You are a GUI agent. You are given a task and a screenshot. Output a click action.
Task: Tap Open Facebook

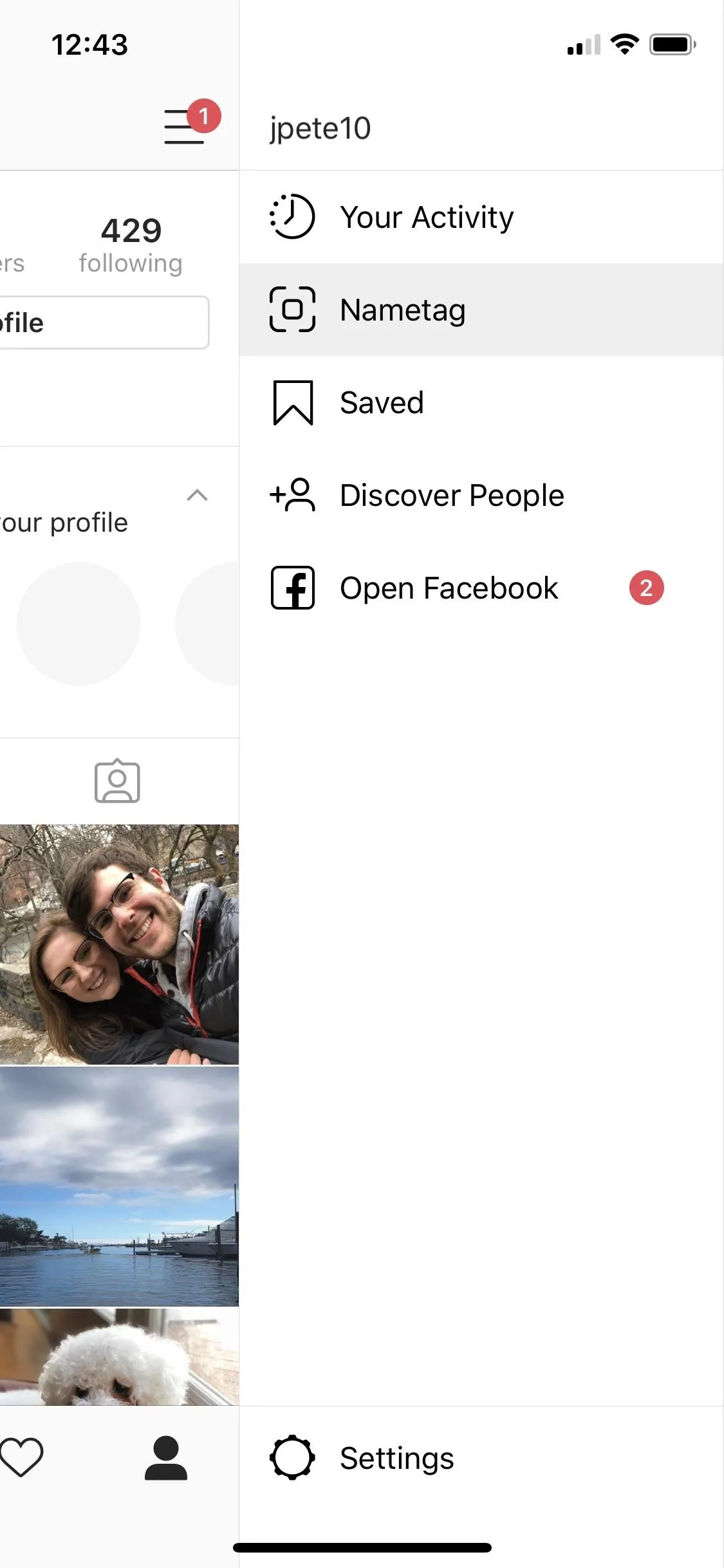pos(481,588)
